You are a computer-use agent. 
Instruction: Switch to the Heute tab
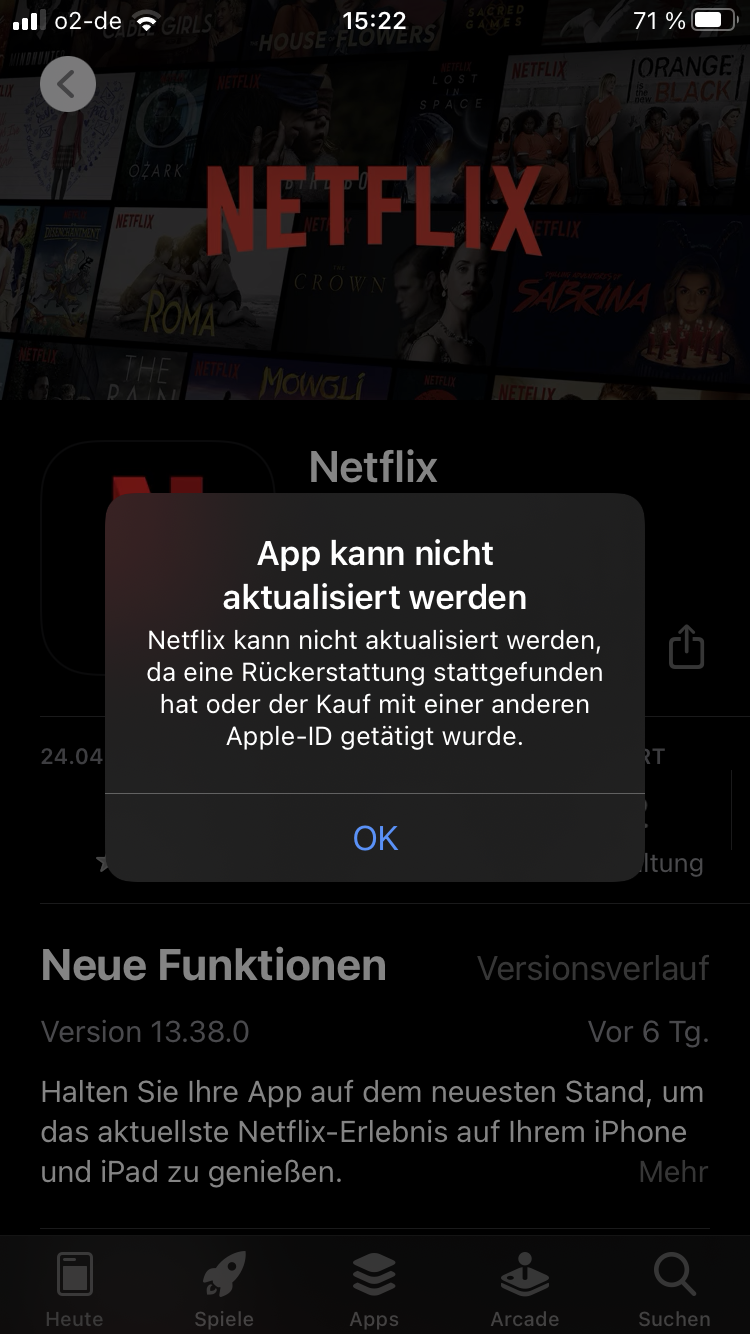point(75,1289)
